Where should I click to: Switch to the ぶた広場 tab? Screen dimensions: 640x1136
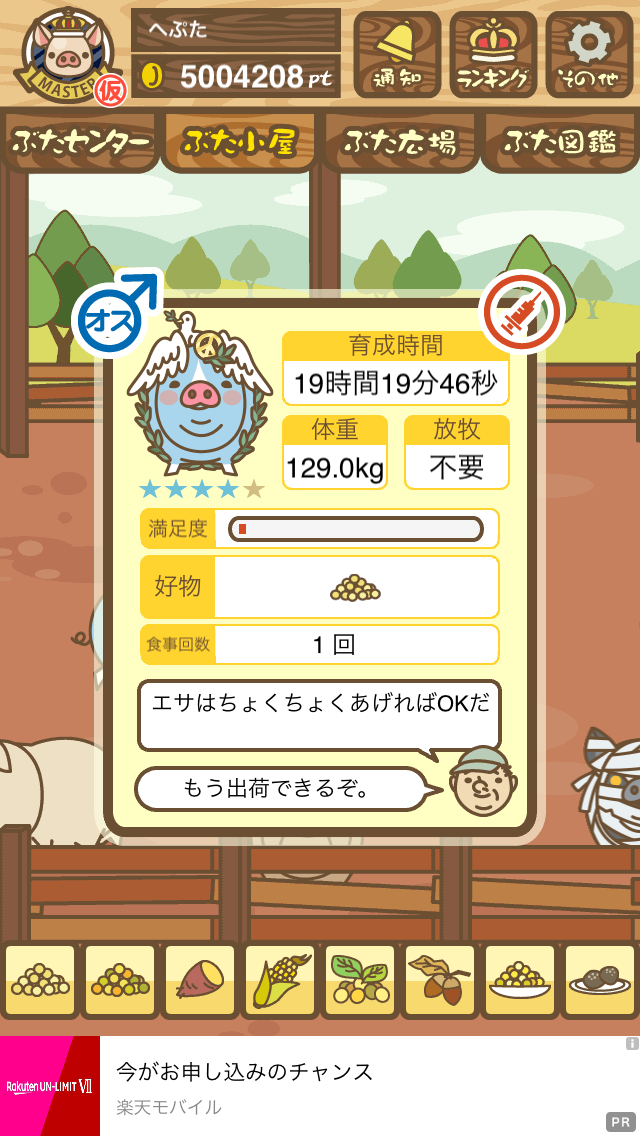pyautogui.click(x=399, y=143)
